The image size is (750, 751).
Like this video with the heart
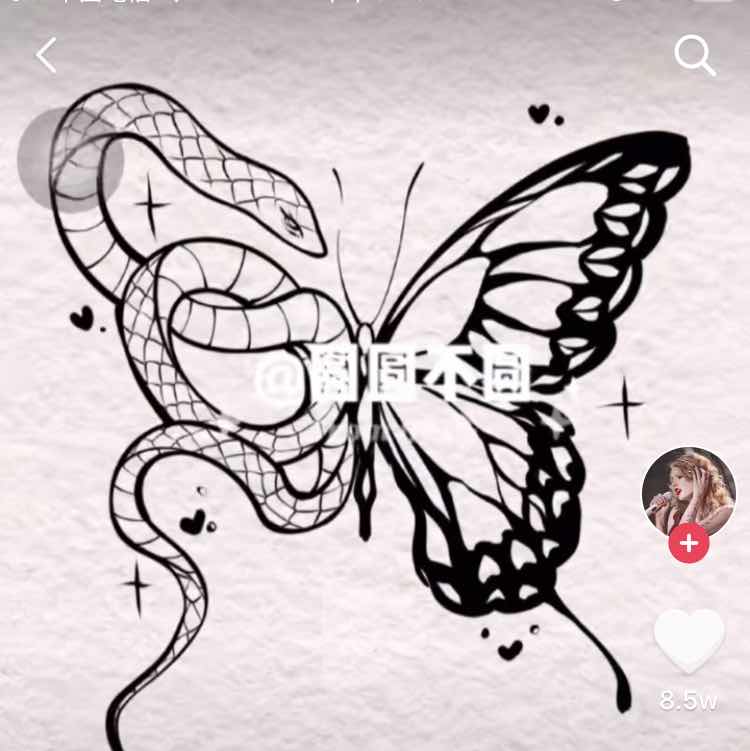coord(689,640)
